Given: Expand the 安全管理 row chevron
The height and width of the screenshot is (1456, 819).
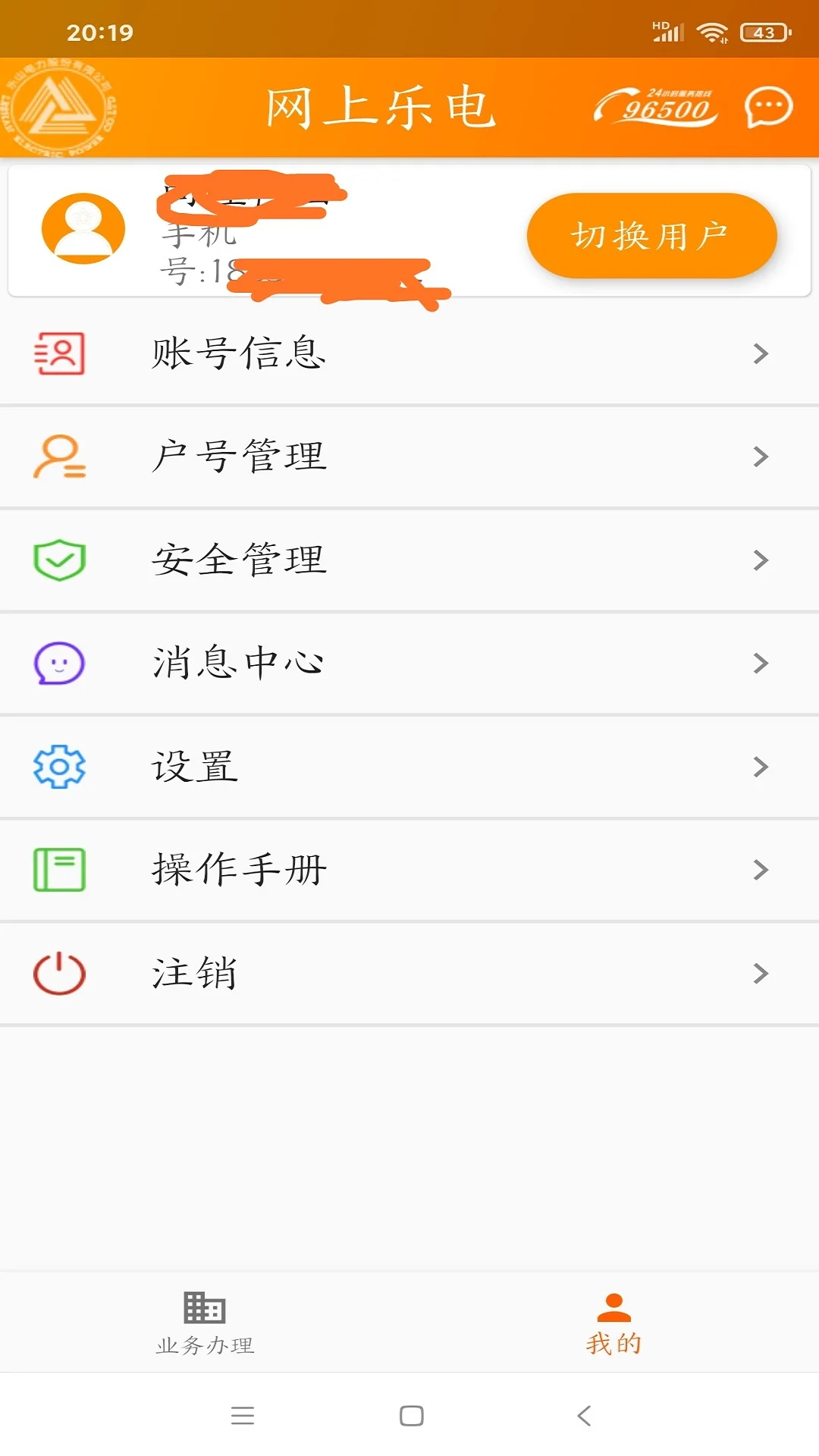Looking at the screenshot, I should 760,560.
